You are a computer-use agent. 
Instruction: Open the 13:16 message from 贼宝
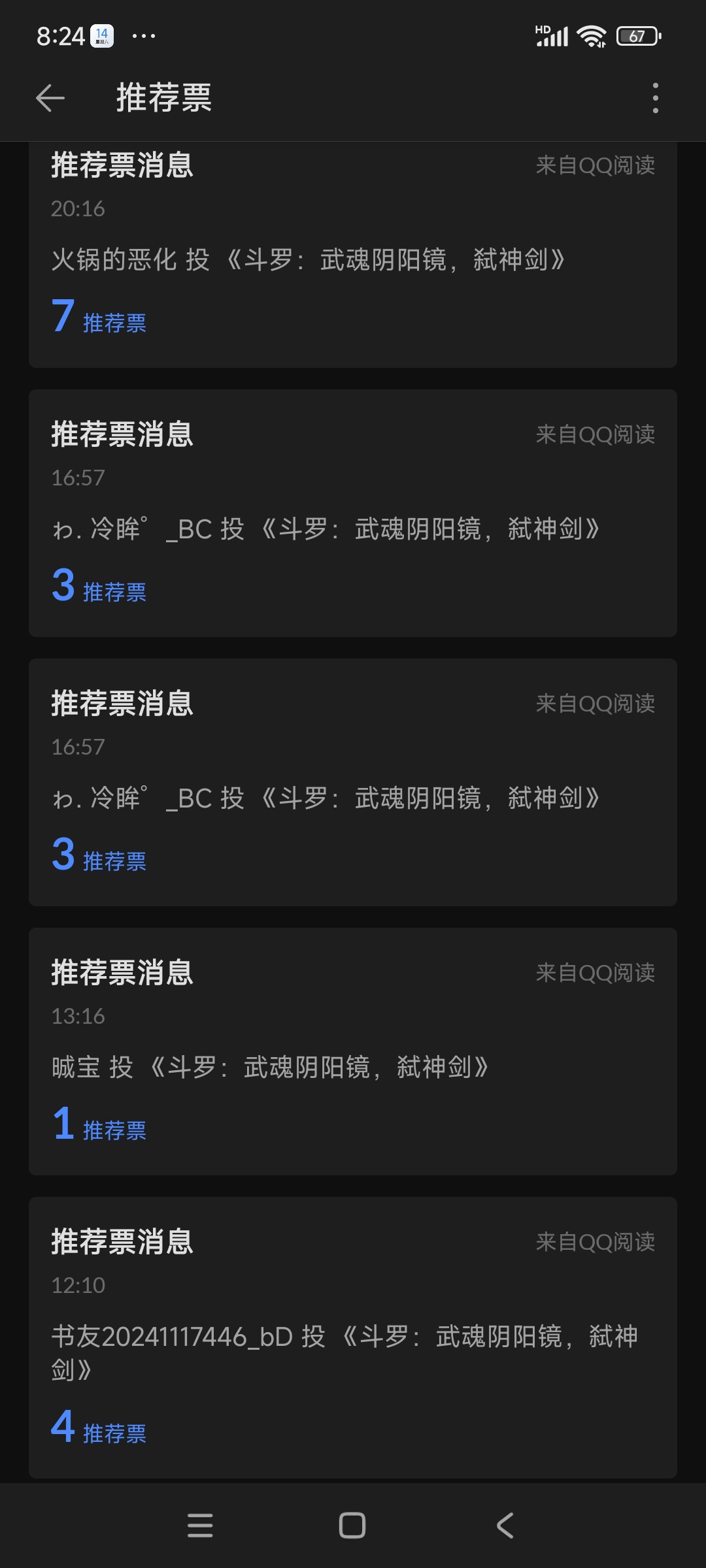353,1051
